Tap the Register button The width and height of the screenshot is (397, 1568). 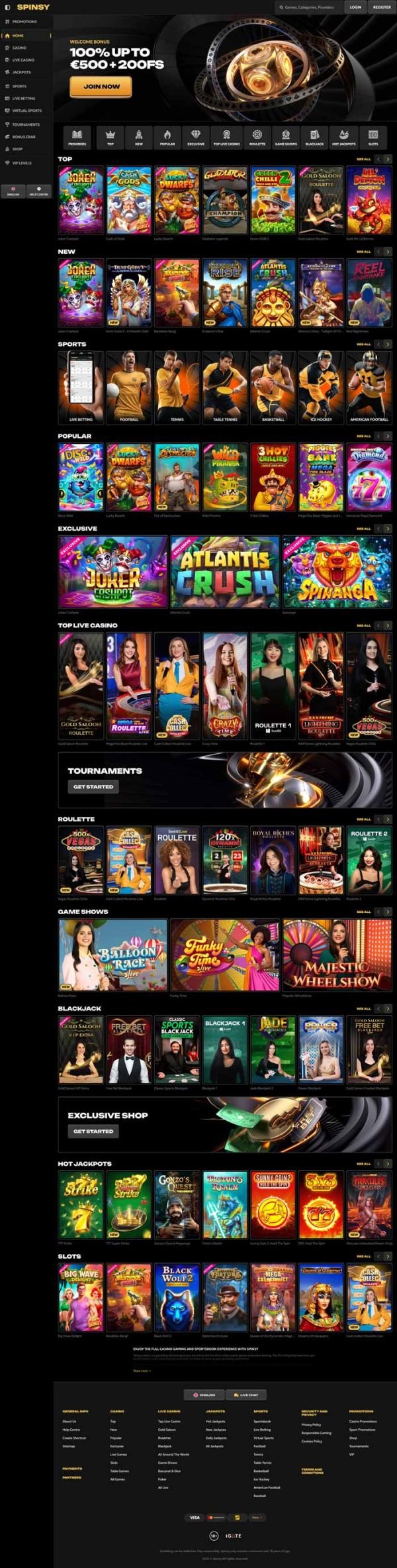click(382, 7)
